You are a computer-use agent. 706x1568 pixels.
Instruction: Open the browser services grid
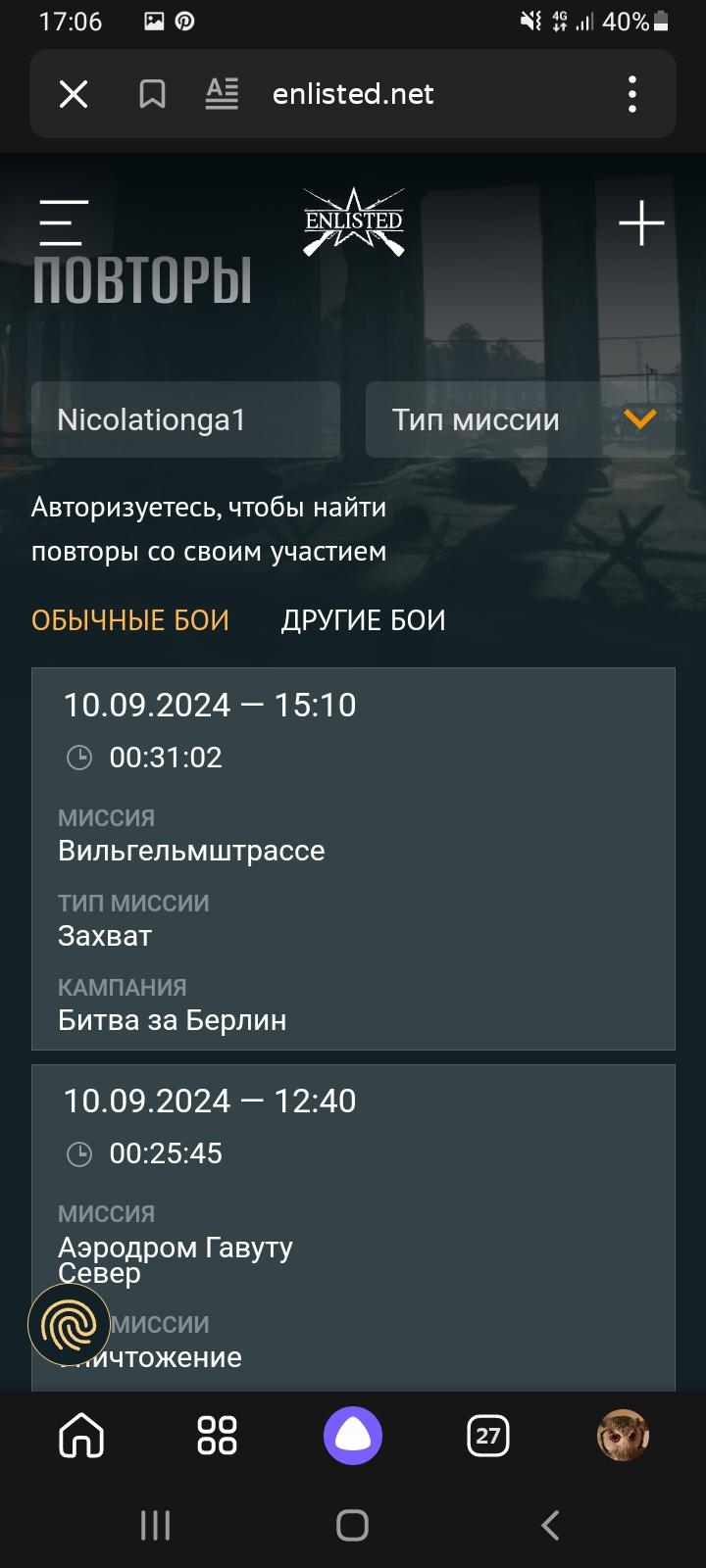[217, 1437]
